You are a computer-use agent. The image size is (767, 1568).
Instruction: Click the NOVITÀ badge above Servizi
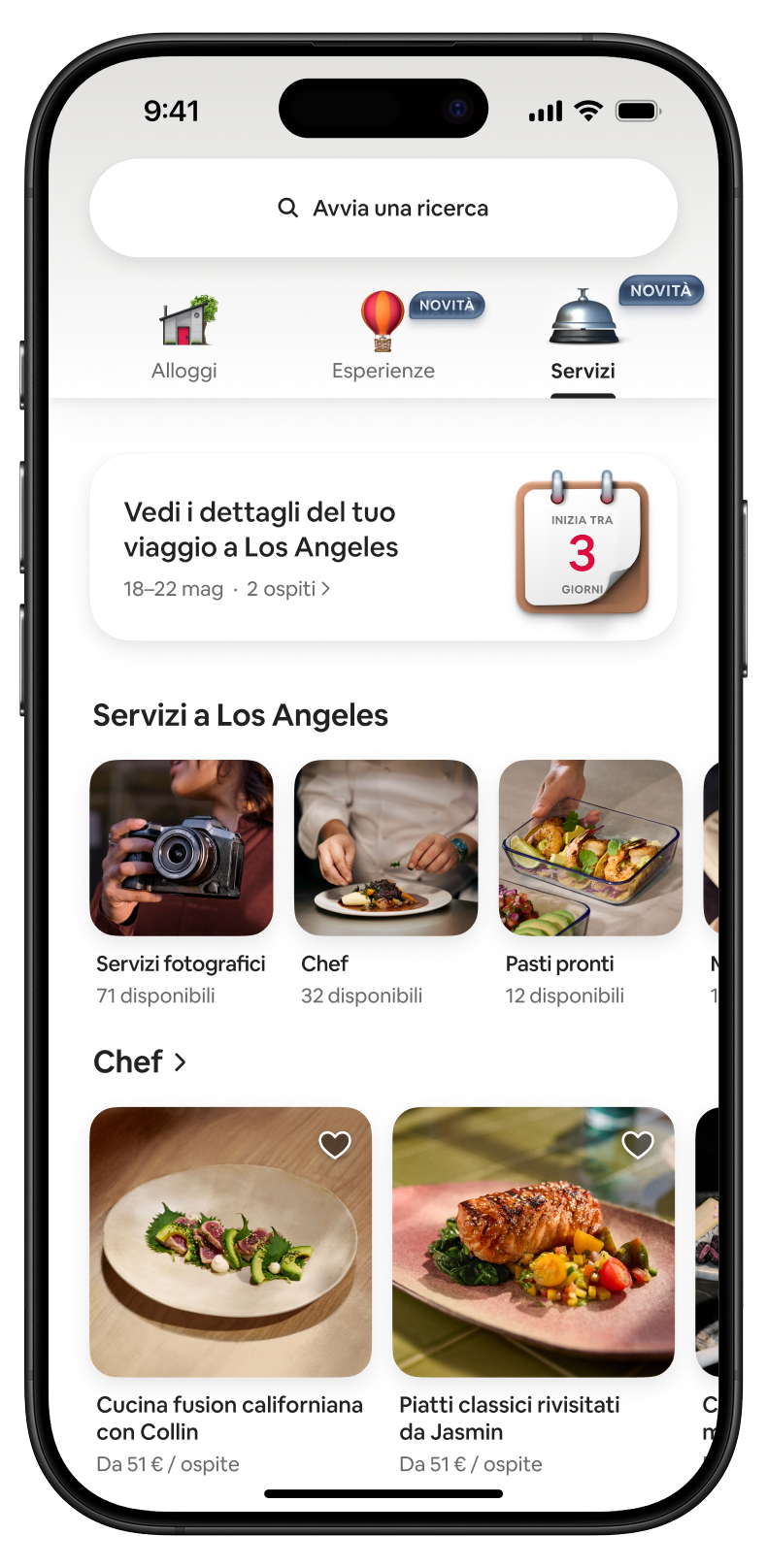(x=661, y=290)
